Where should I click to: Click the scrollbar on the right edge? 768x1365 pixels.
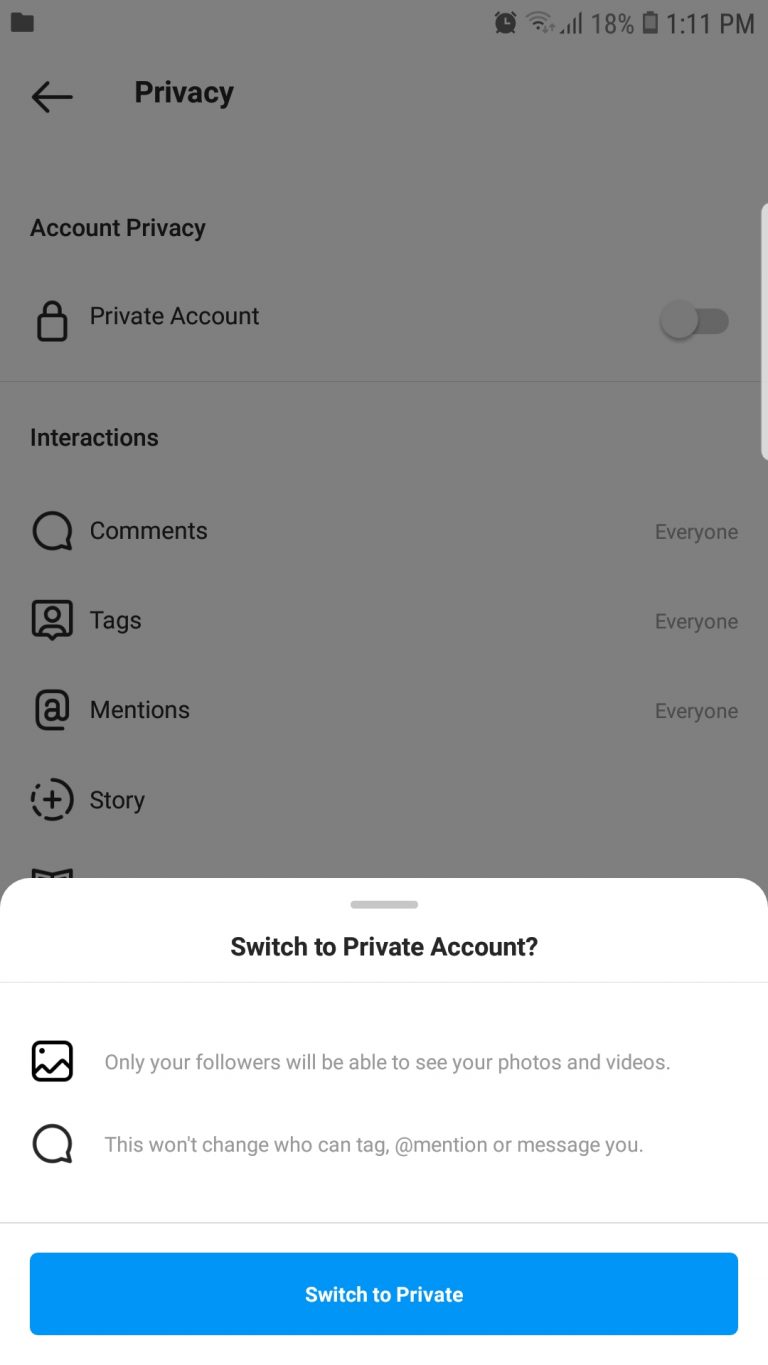764,330
